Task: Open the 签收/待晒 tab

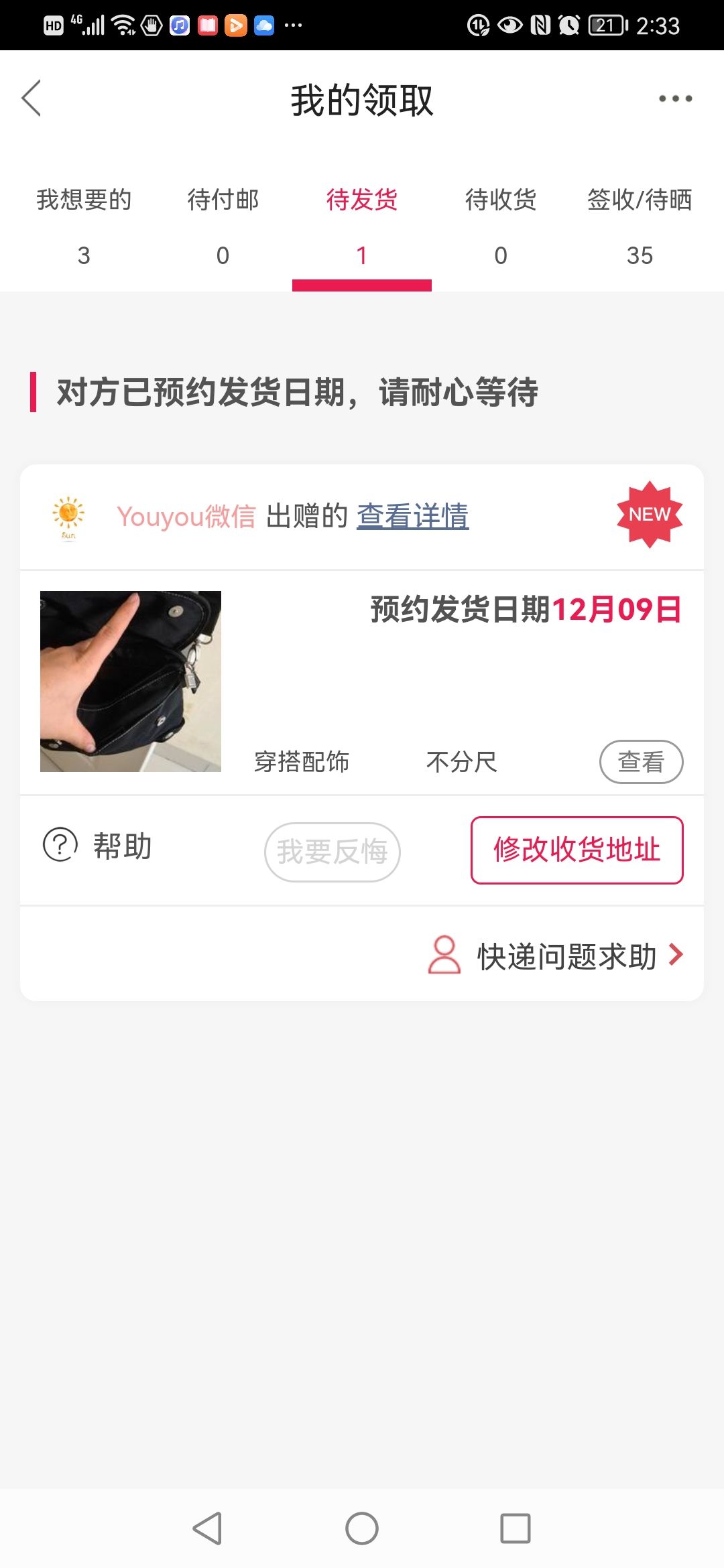Action: click(x=640, y=227)
